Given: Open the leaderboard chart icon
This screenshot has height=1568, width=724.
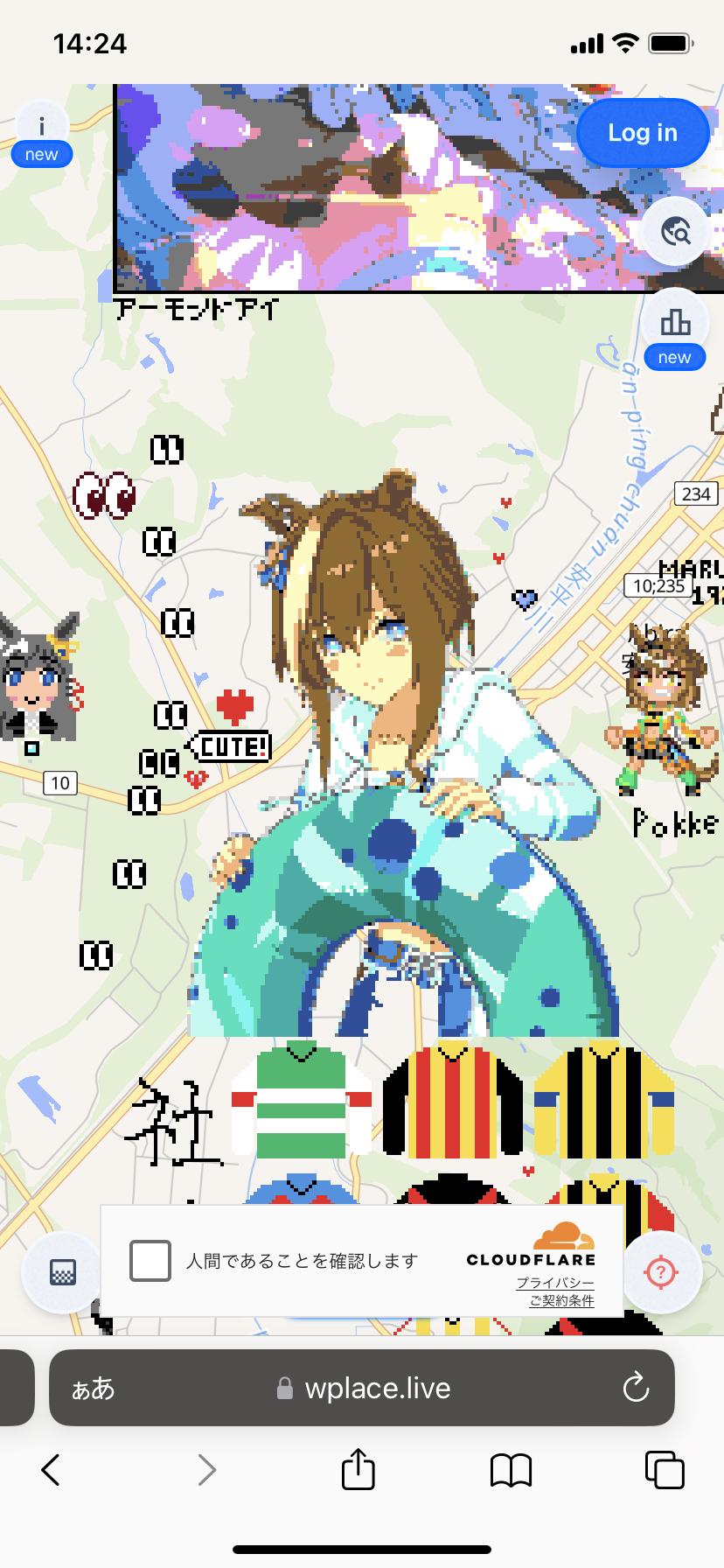Looking at the screenshot, I should [x=675, y=324].
